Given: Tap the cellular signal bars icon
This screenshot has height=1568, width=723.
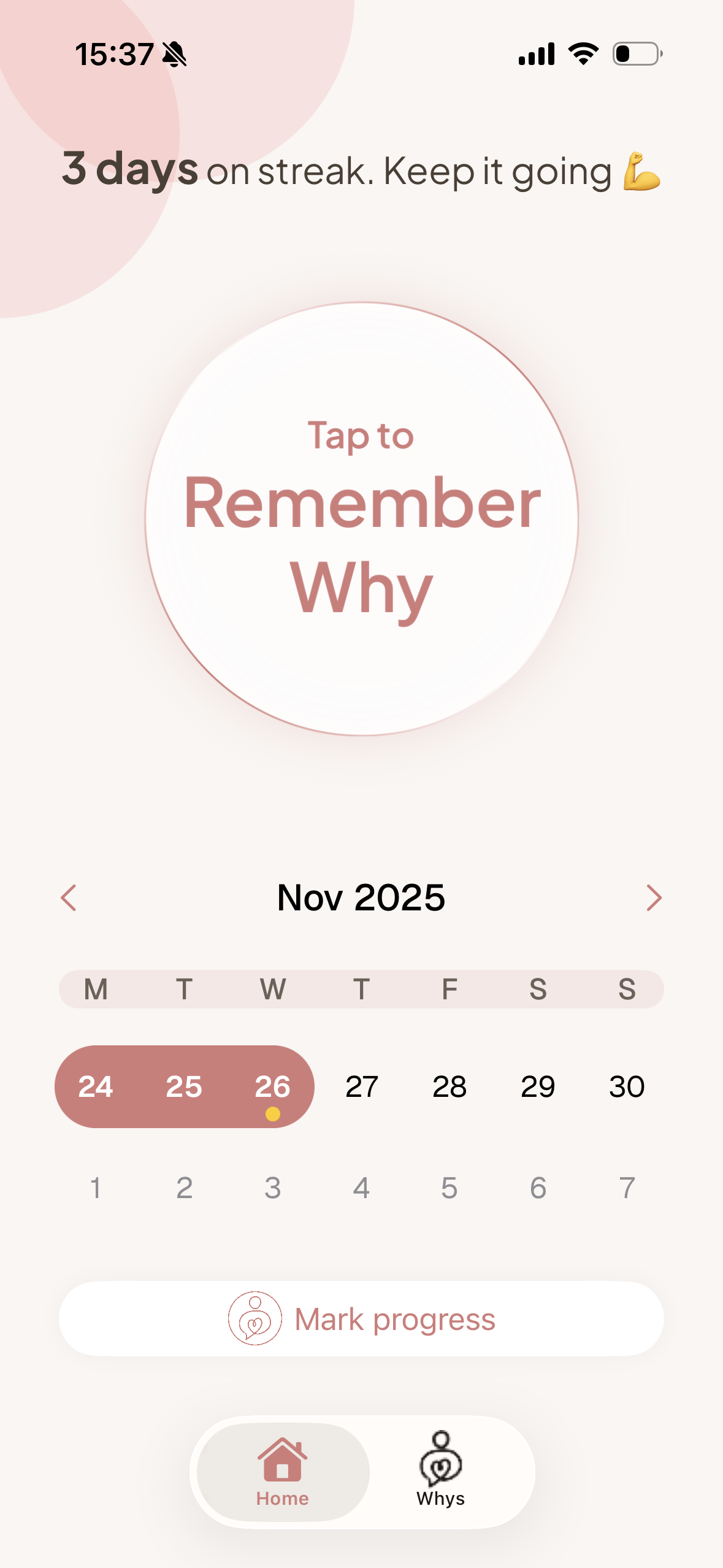Looking at the screenshot, I should [x=535, y=54].
